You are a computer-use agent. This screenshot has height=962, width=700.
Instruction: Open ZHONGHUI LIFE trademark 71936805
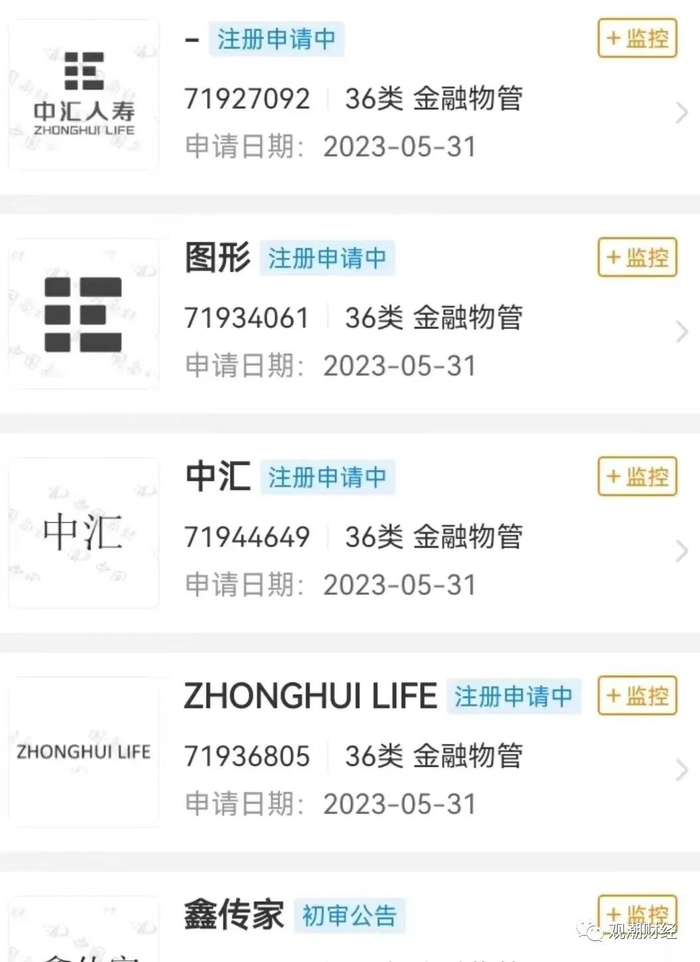(350, 753)
